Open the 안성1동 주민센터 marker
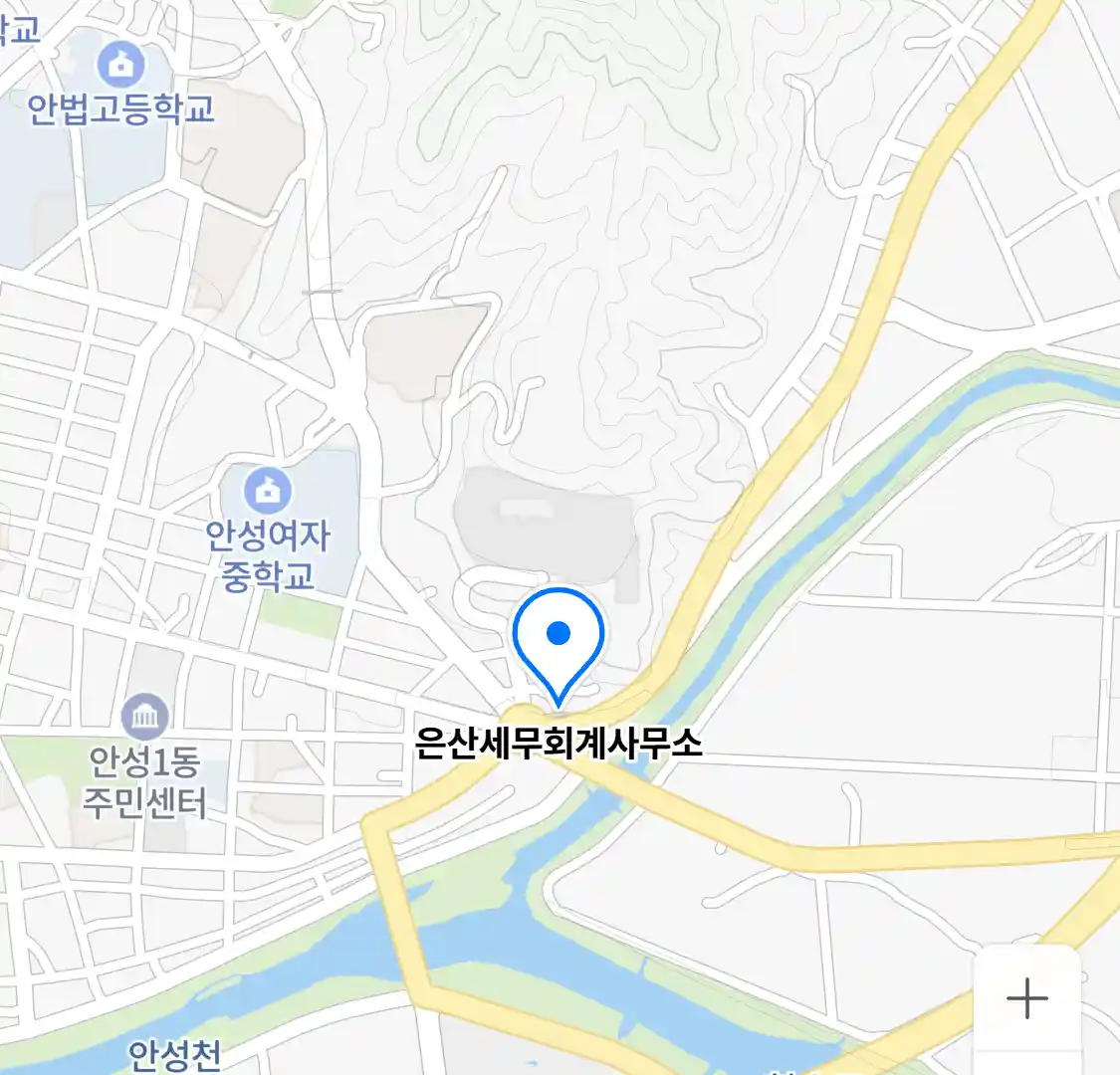This screenshot has height=1075, width=1120. point(146,716)
